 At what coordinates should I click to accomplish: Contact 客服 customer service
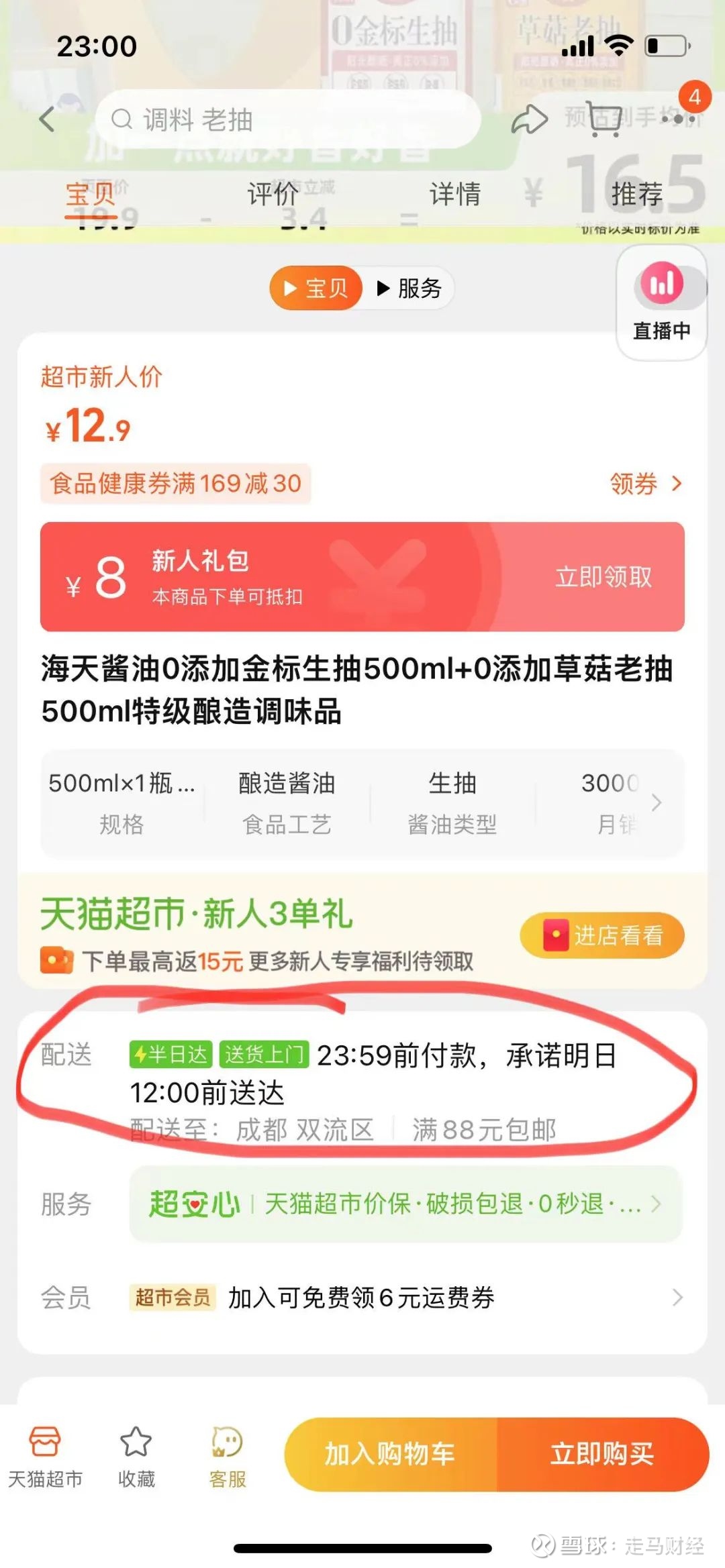[228, 1455]
